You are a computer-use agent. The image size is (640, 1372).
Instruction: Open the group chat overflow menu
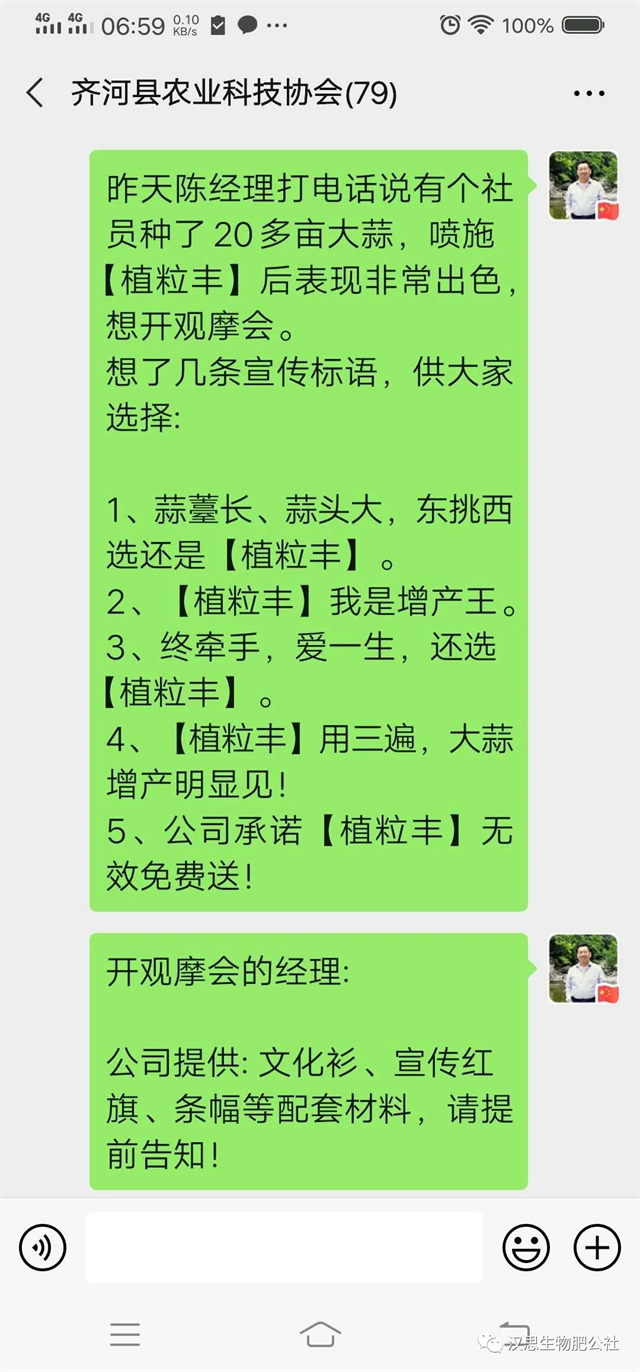coord(589,94)
